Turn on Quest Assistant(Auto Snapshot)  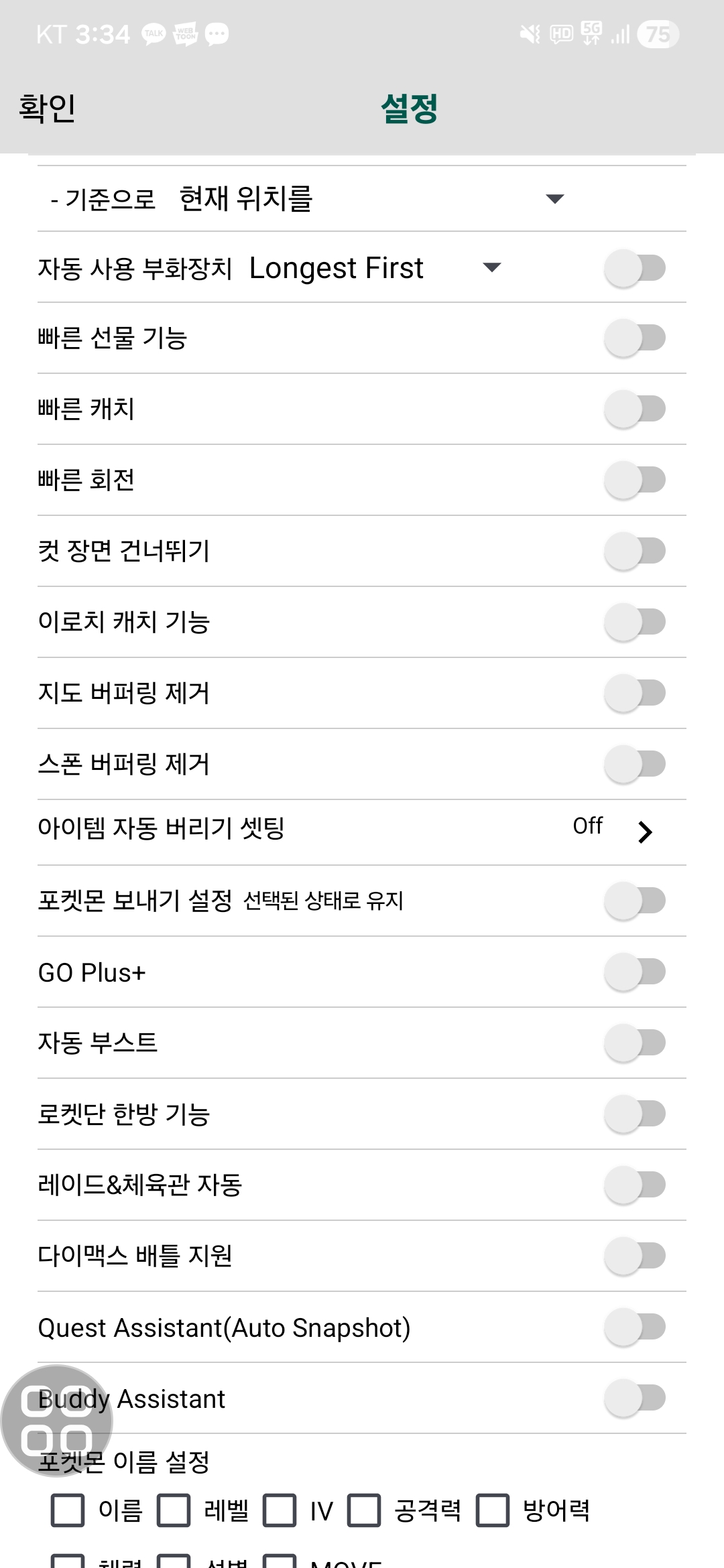click(634, 1327)
